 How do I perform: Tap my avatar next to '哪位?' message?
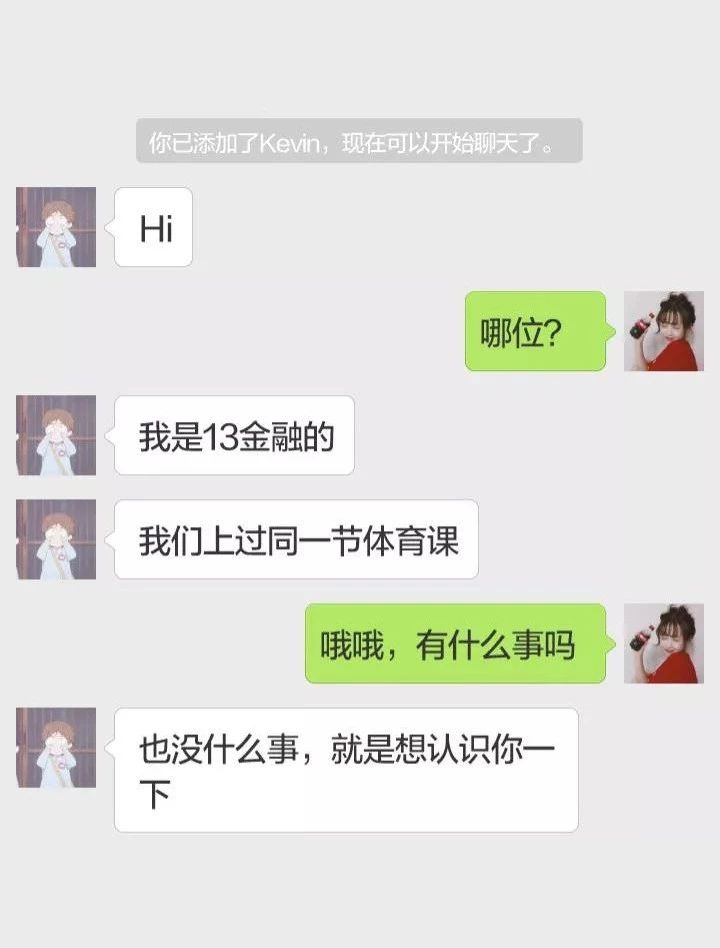(663, 331)
